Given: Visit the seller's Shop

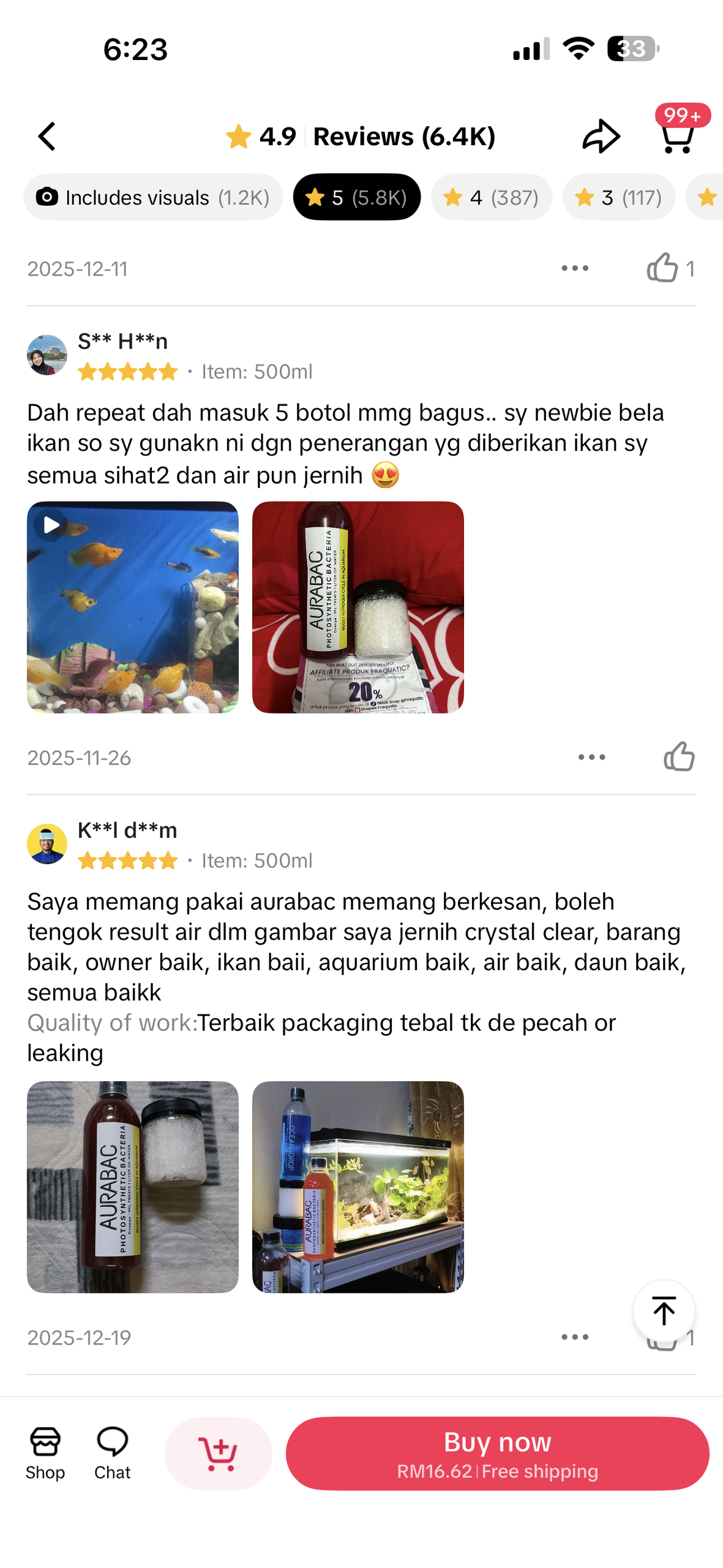Looking at the screenshot, I should pos(45,1453).
